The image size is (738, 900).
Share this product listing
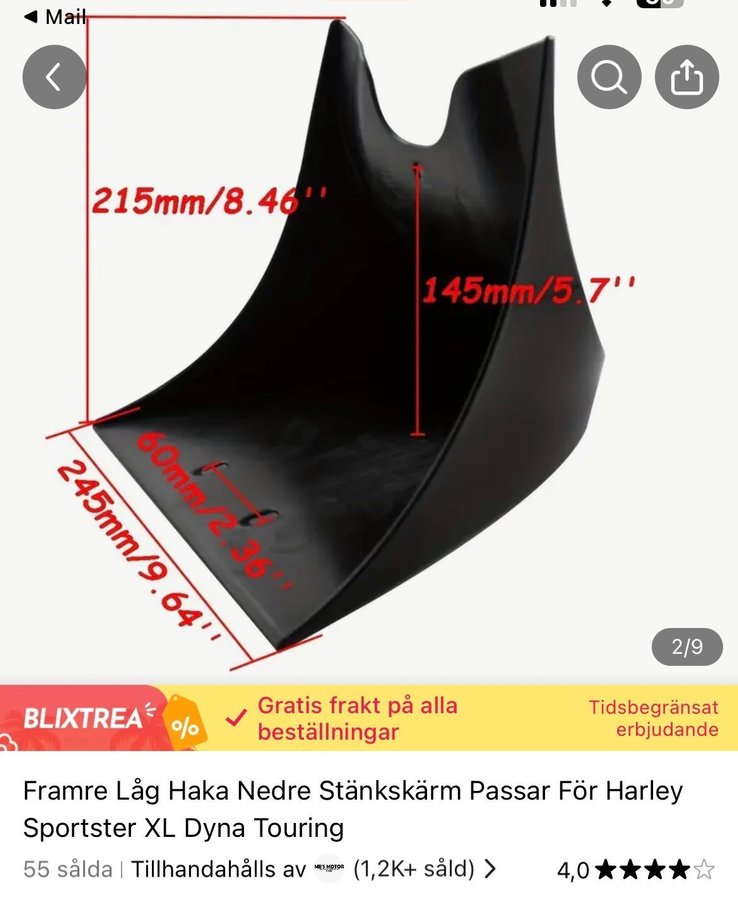click(687, 77)
